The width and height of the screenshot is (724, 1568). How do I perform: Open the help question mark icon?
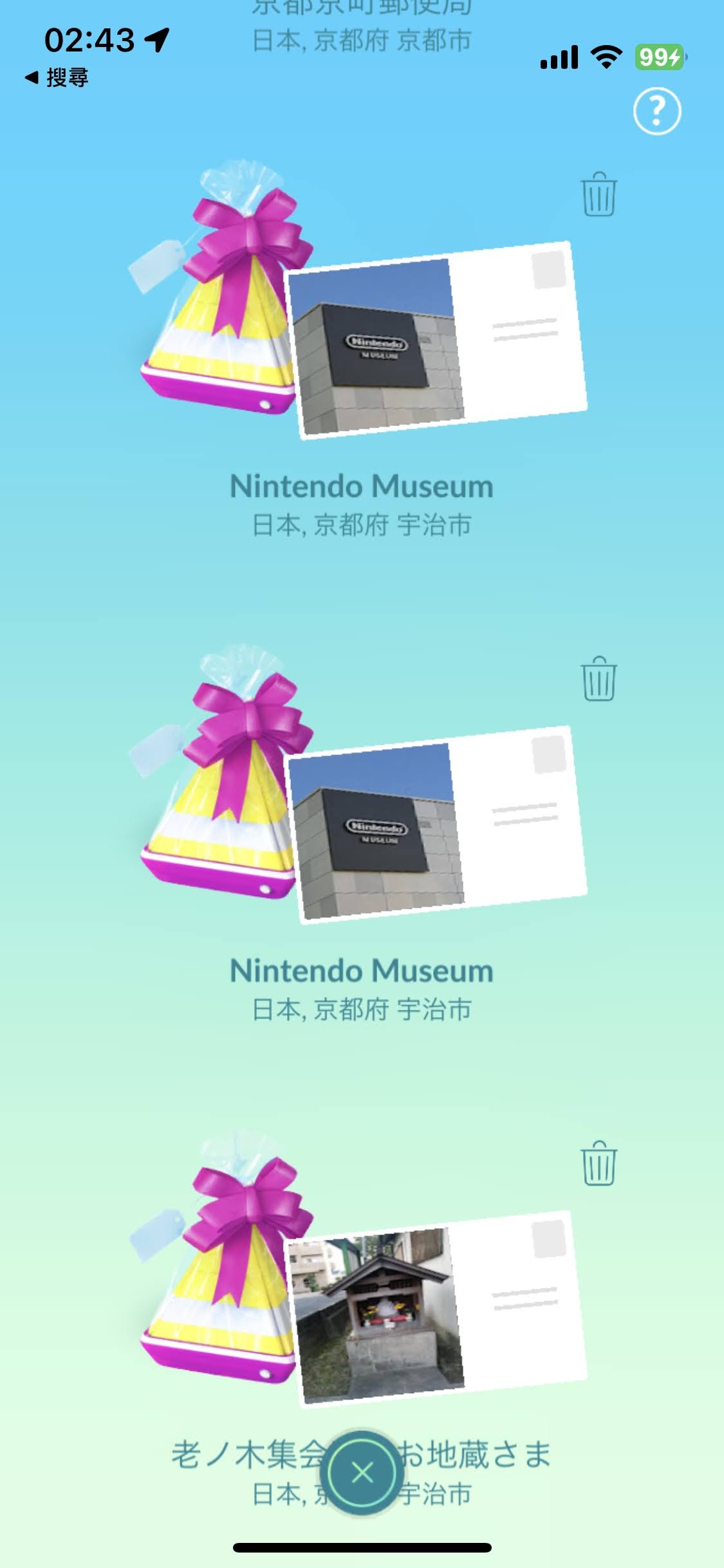pos(656,112)
